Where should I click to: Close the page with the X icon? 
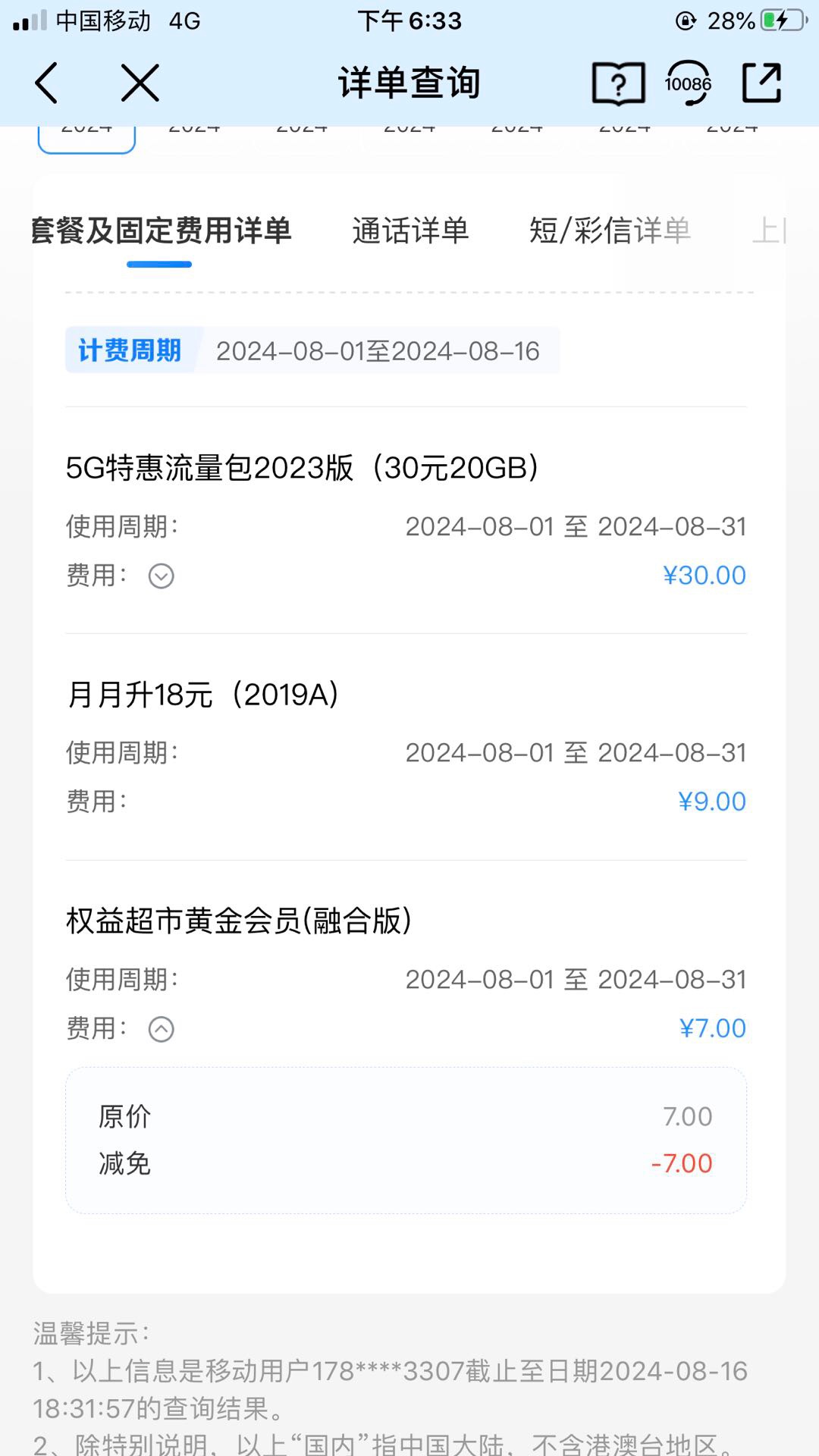click(140, 83)
